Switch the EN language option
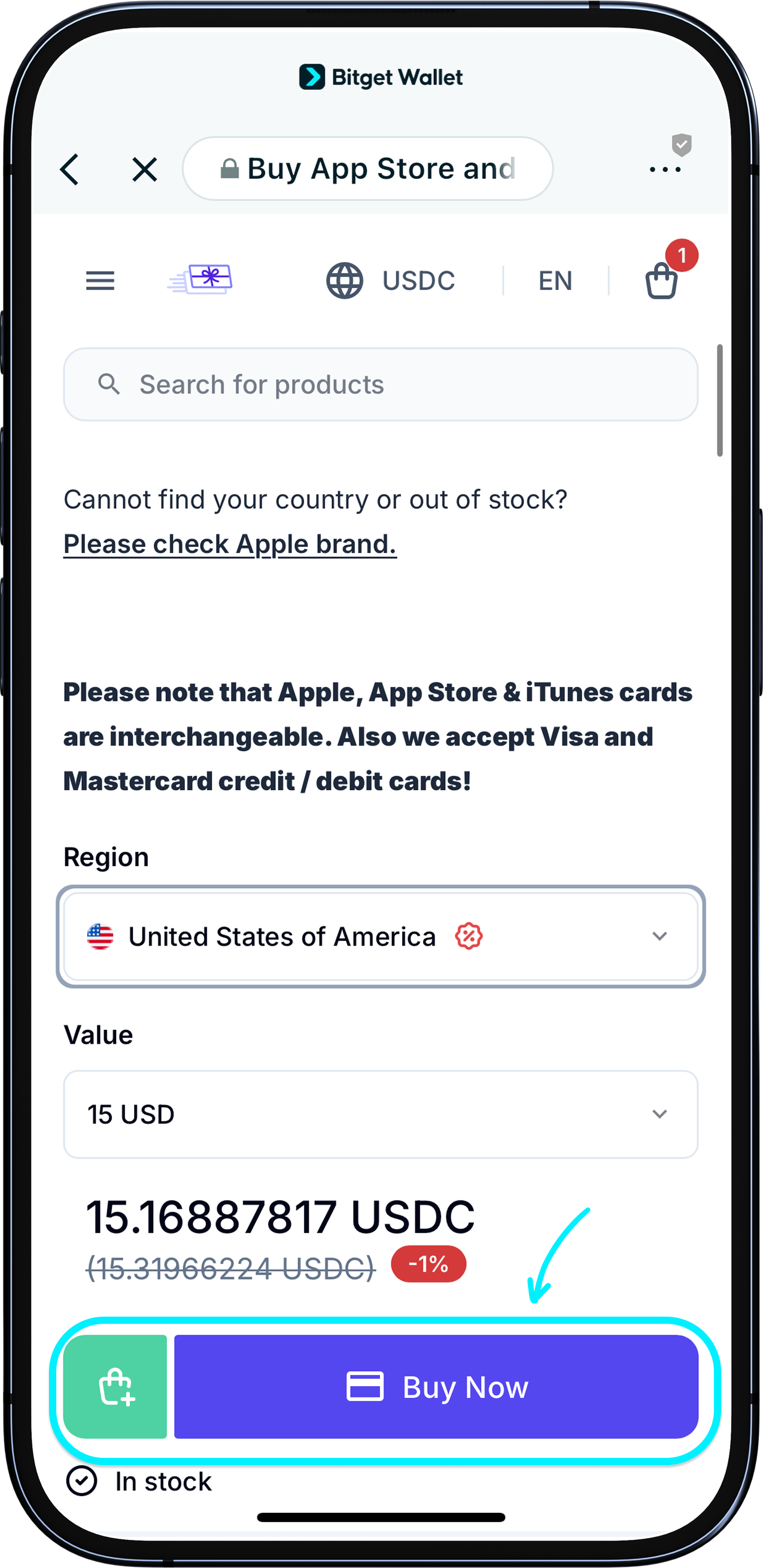The width and height of the screenshot is (763, 1568). point(555,281)
